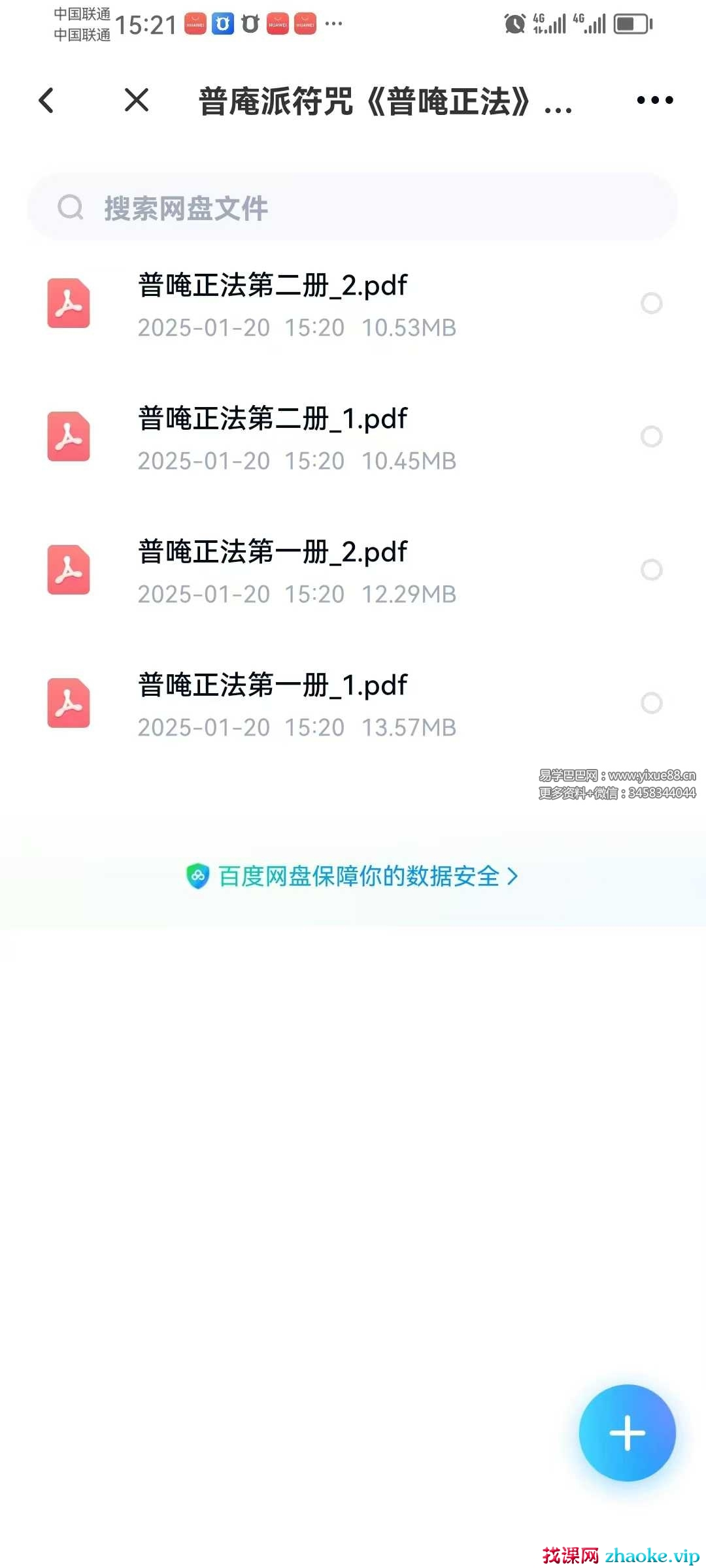Select the circle for 普唵正法第二册_2.pdf
Viewport: 706px width, 1568px height.
click(651, 303)
